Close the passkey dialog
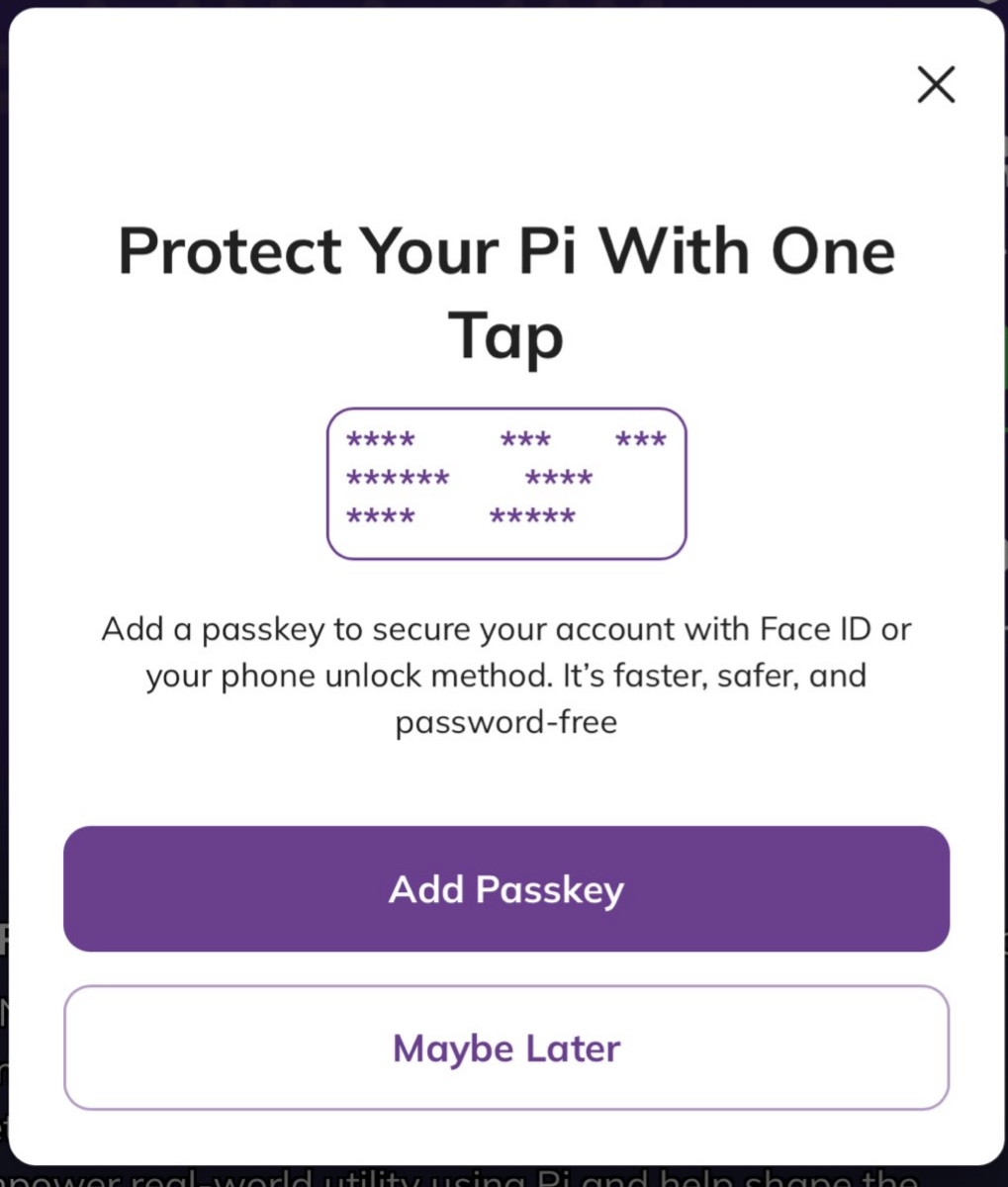 pos(935,85)
